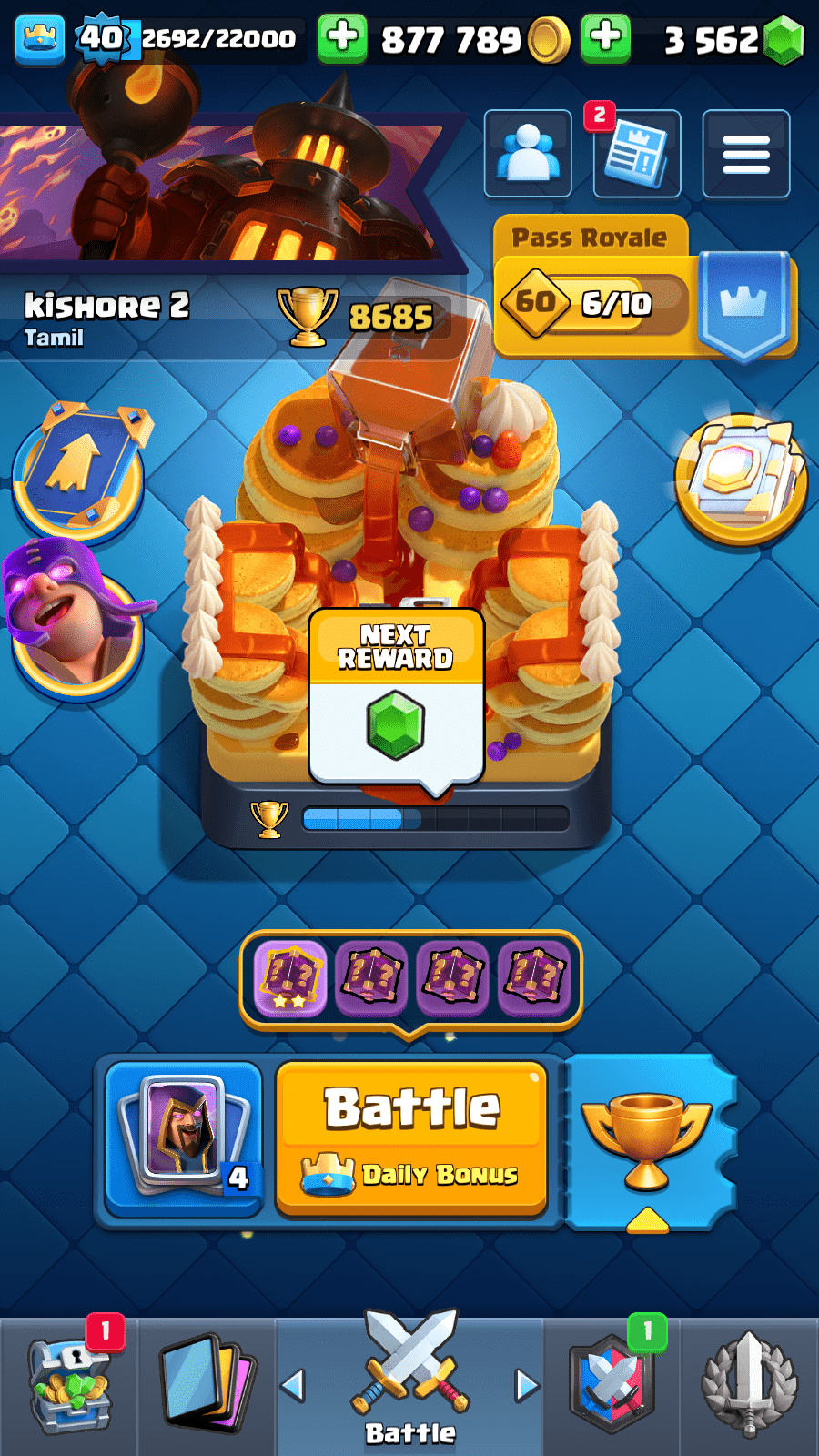Viewport: 819px width, 1456px height.
Task: Change the battle deck number 4
Action: click(x=185, y=1139)
